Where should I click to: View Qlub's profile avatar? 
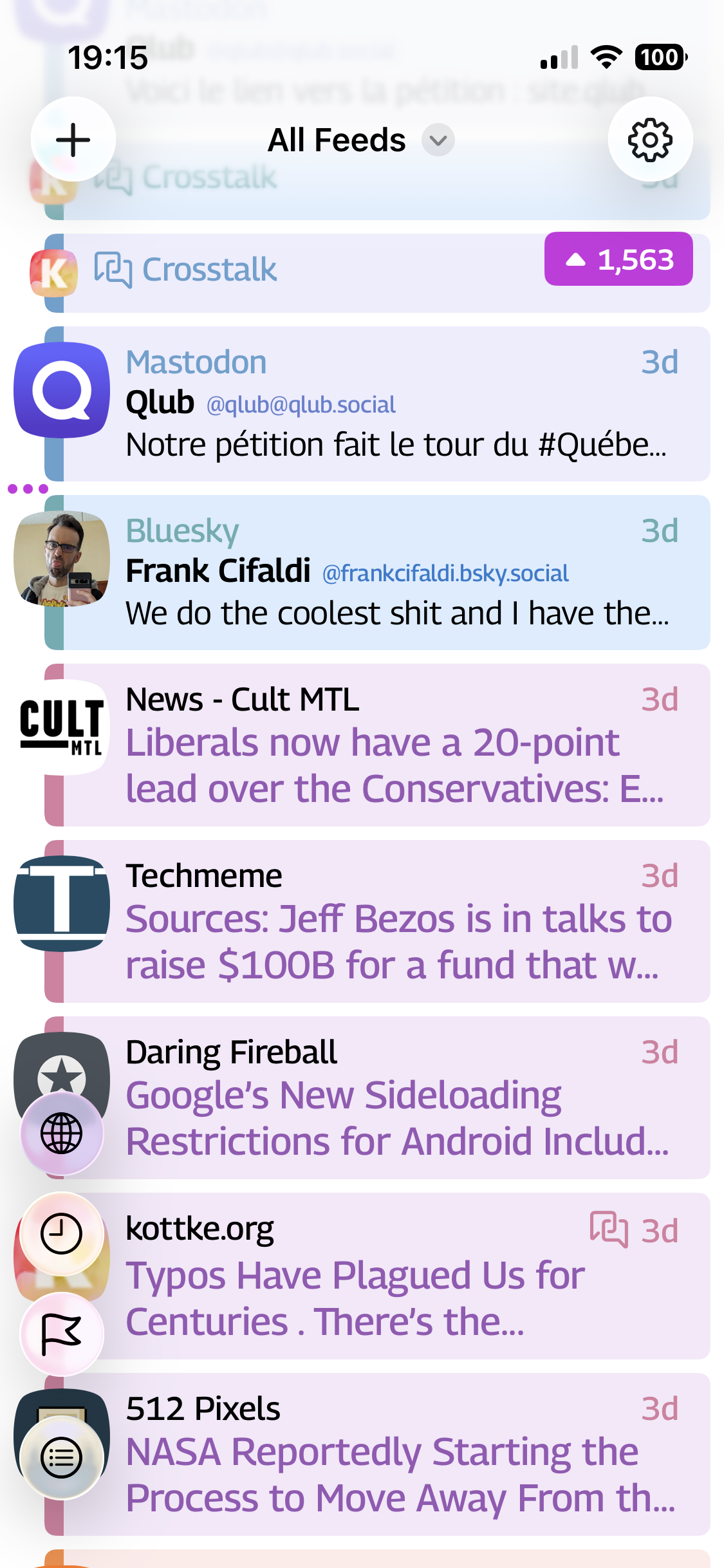click(x=62, y=390)
